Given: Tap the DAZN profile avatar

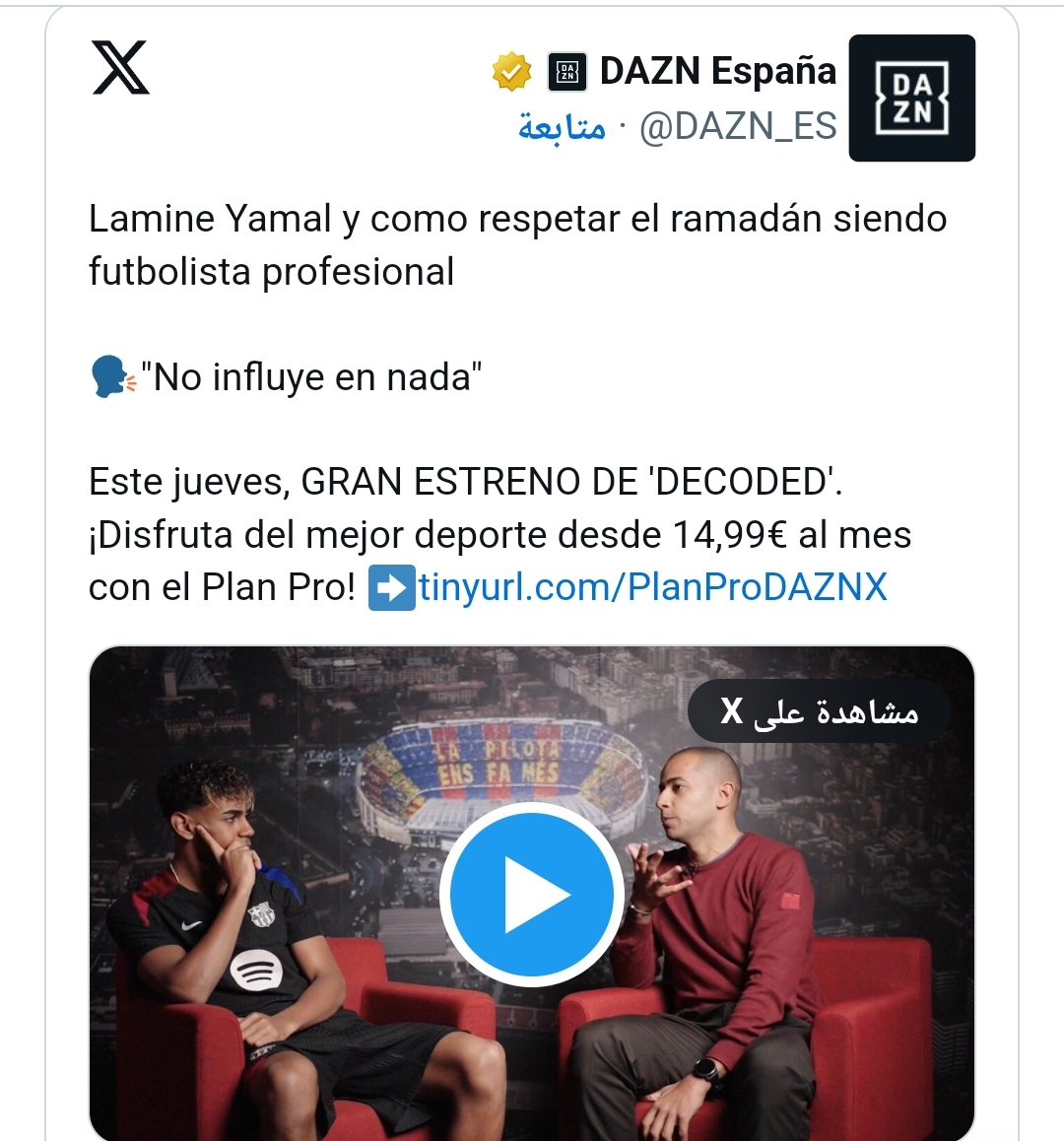Looking at the screenshot, I should 911,98.
